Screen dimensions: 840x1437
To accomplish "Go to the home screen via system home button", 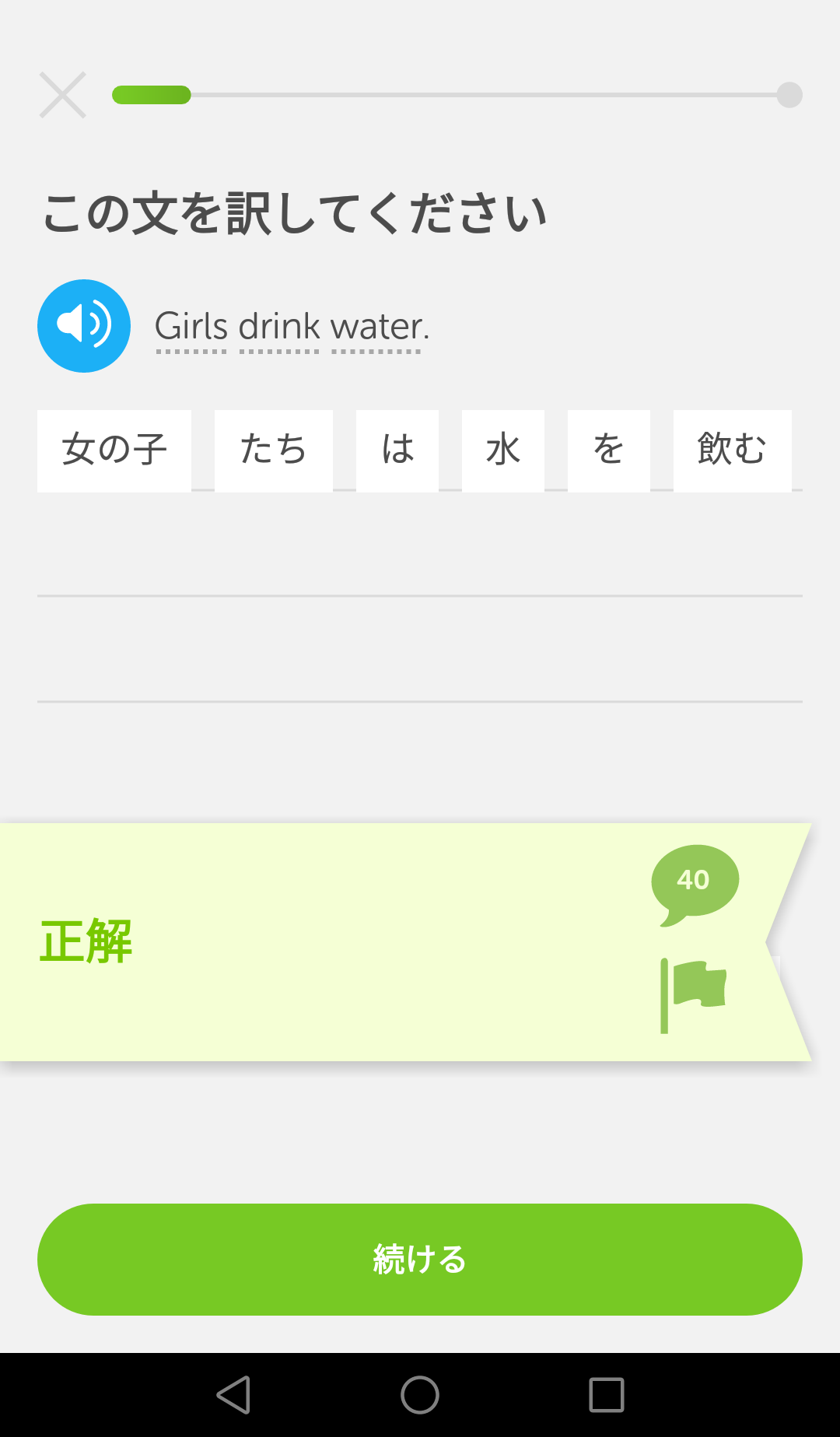I will (420, 1395).
